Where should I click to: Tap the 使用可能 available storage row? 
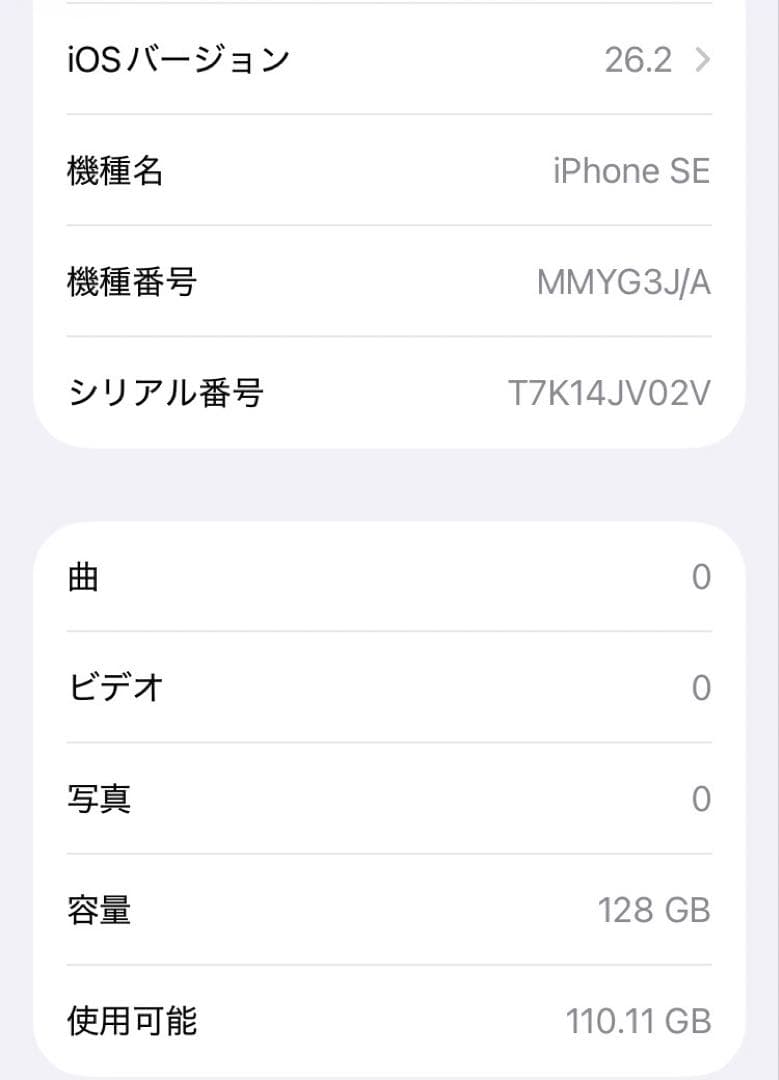pyautogui.click(x=390, y=1022)
